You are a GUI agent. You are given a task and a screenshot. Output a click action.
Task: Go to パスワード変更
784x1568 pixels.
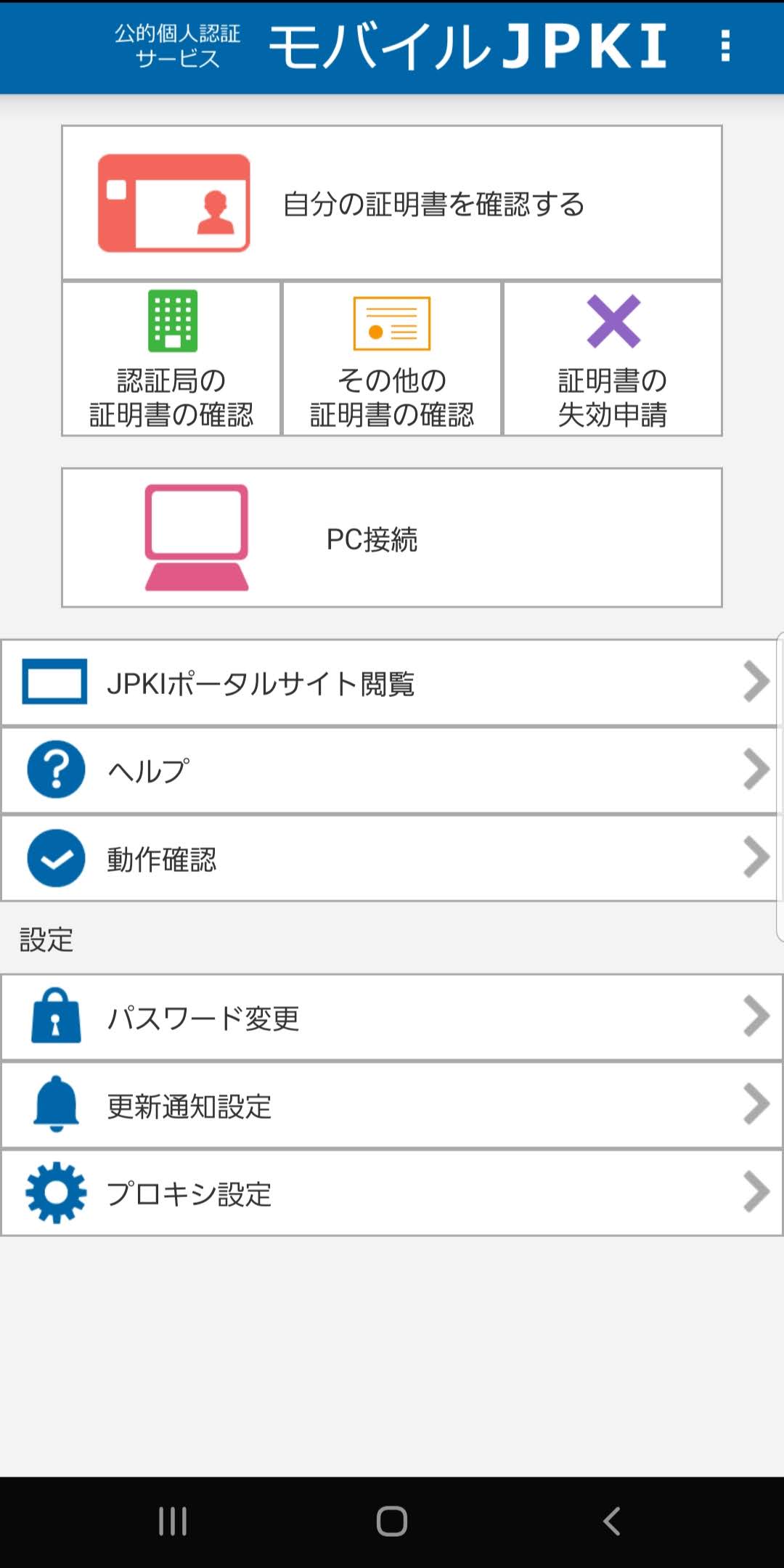point(392,1017)
